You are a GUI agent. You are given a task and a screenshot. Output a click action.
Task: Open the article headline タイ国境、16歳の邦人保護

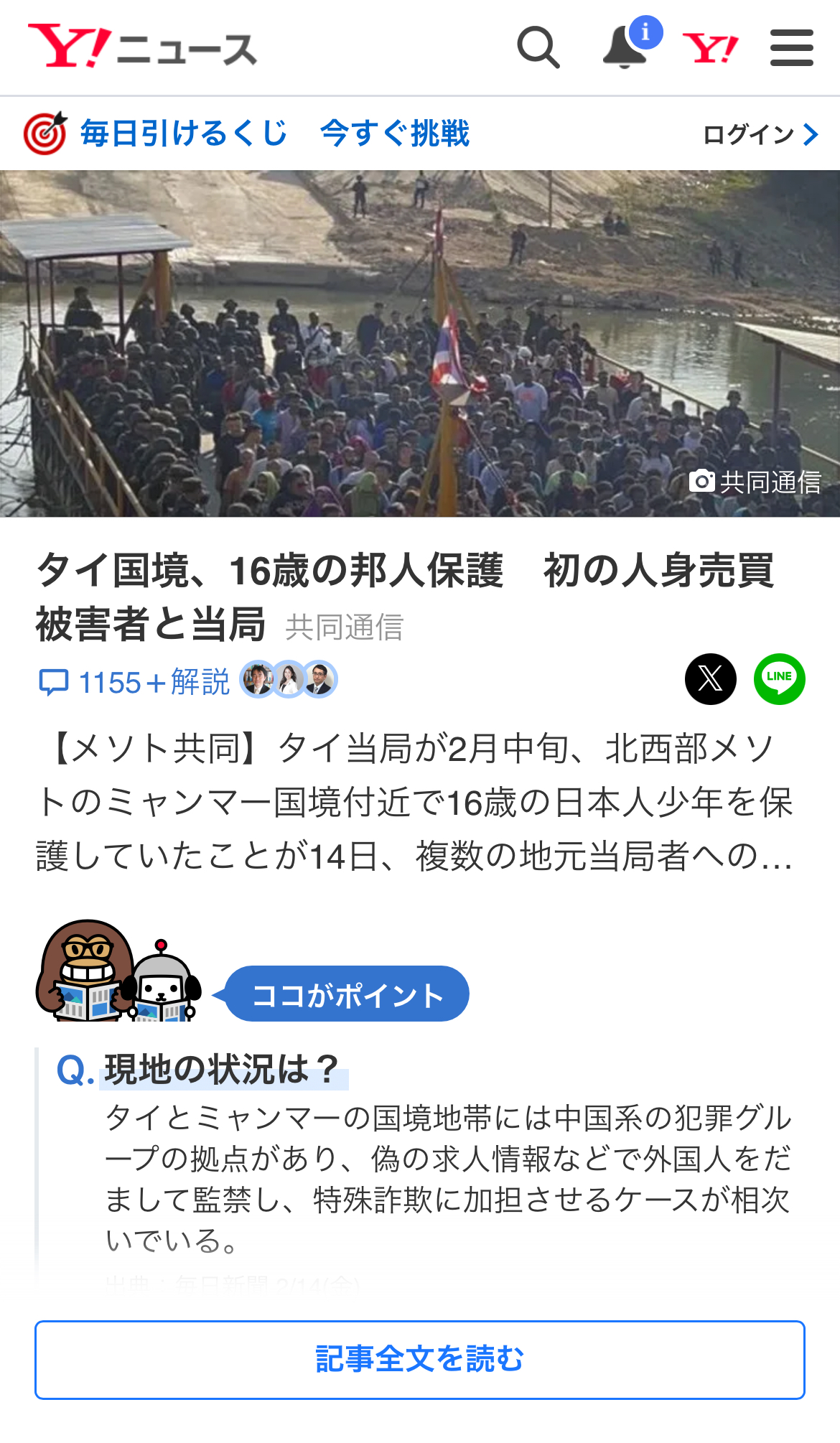404,596
